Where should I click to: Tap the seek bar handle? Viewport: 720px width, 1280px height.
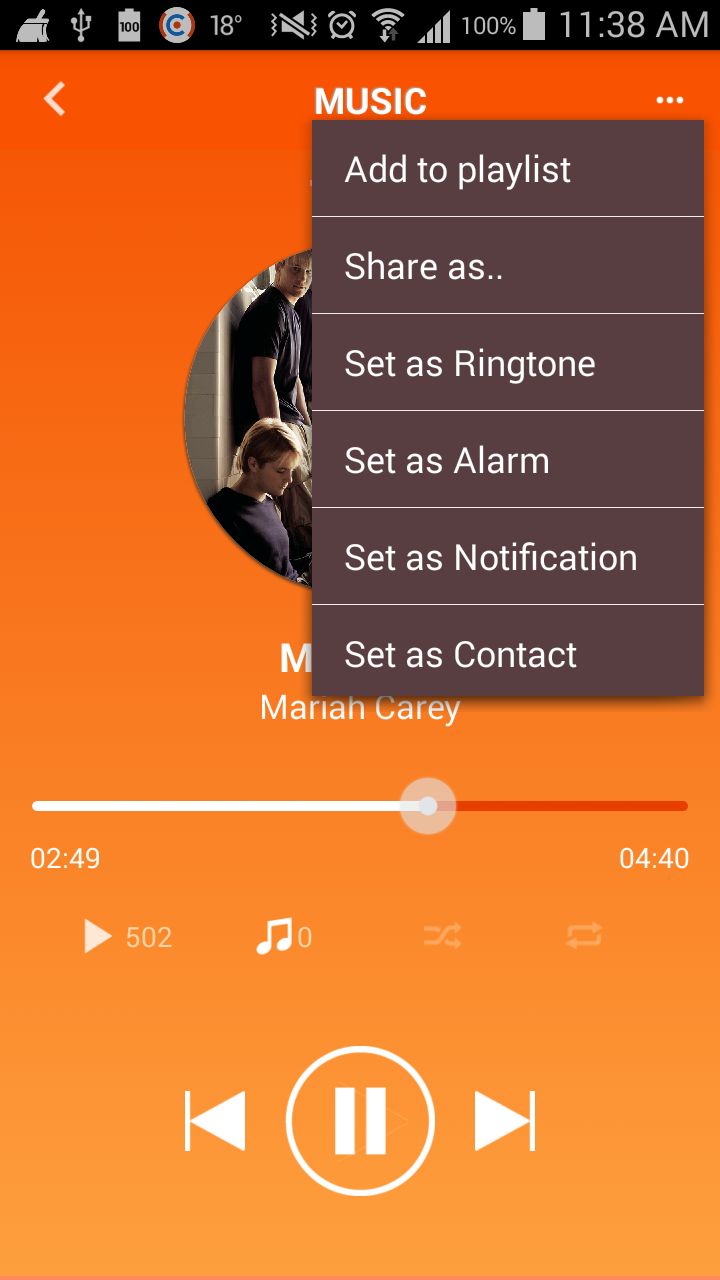[x=428, y=806]
